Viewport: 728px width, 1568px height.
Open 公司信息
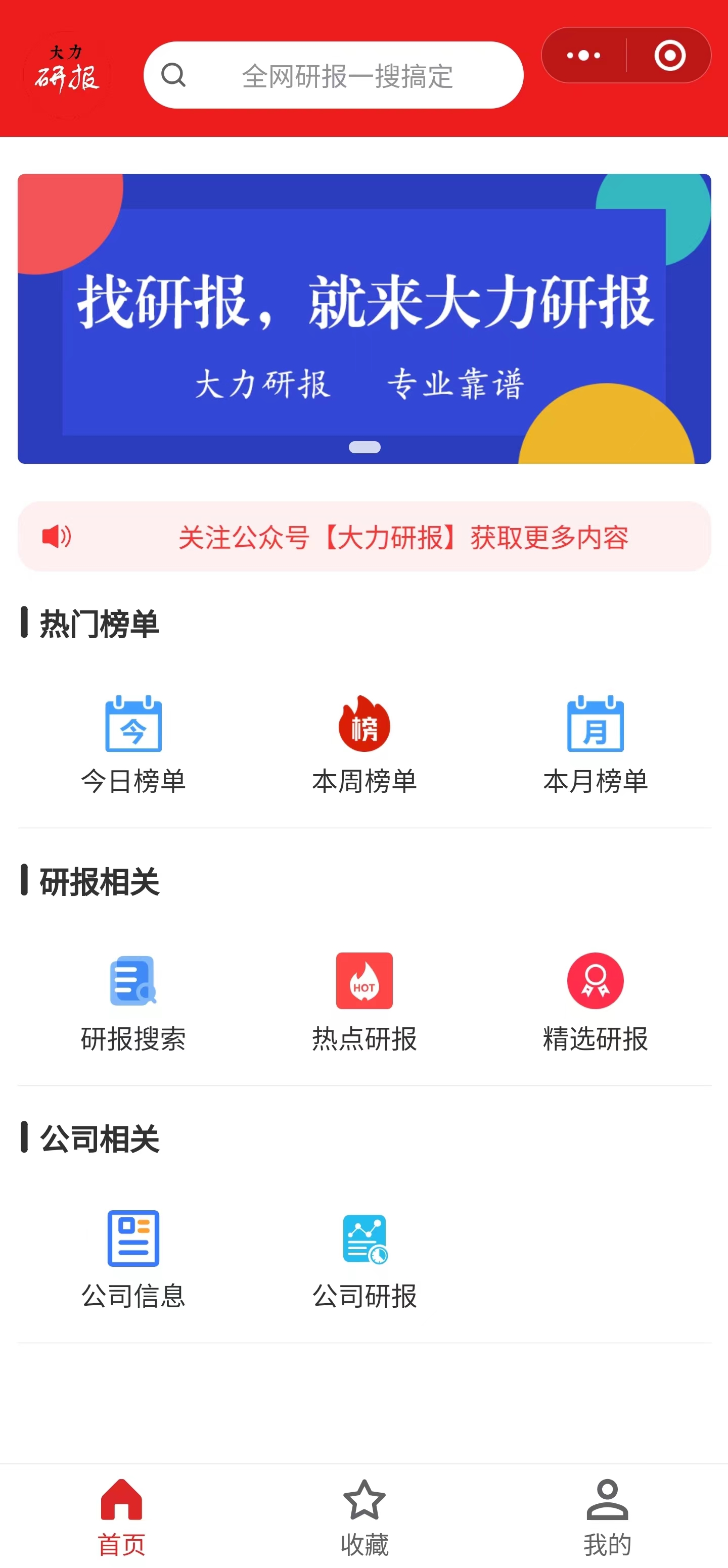click(x=133, y=1259)
